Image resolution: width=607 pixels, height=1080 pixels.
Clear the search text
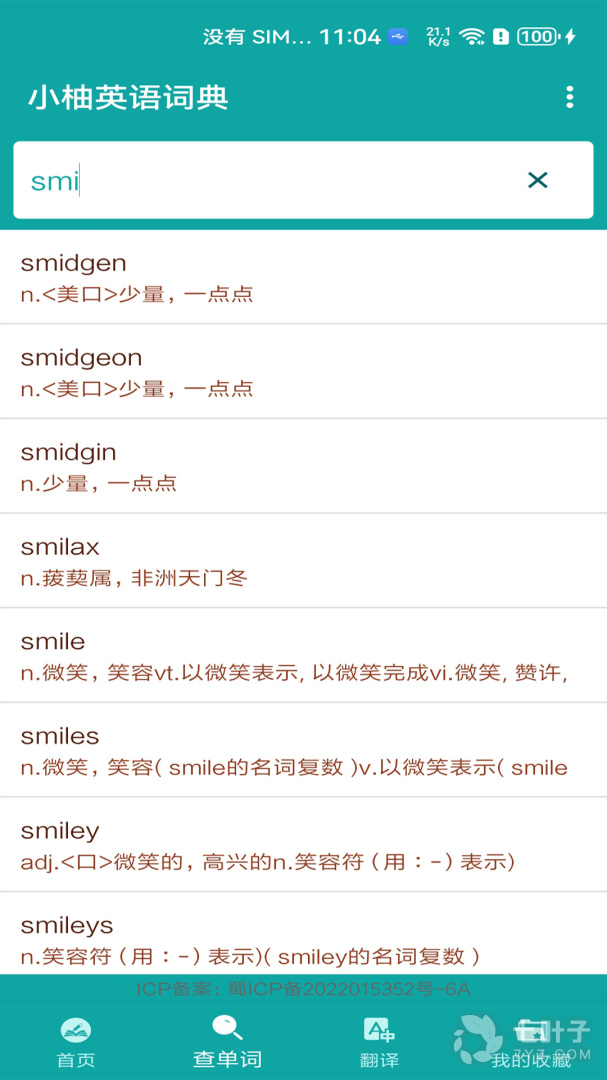537,180
